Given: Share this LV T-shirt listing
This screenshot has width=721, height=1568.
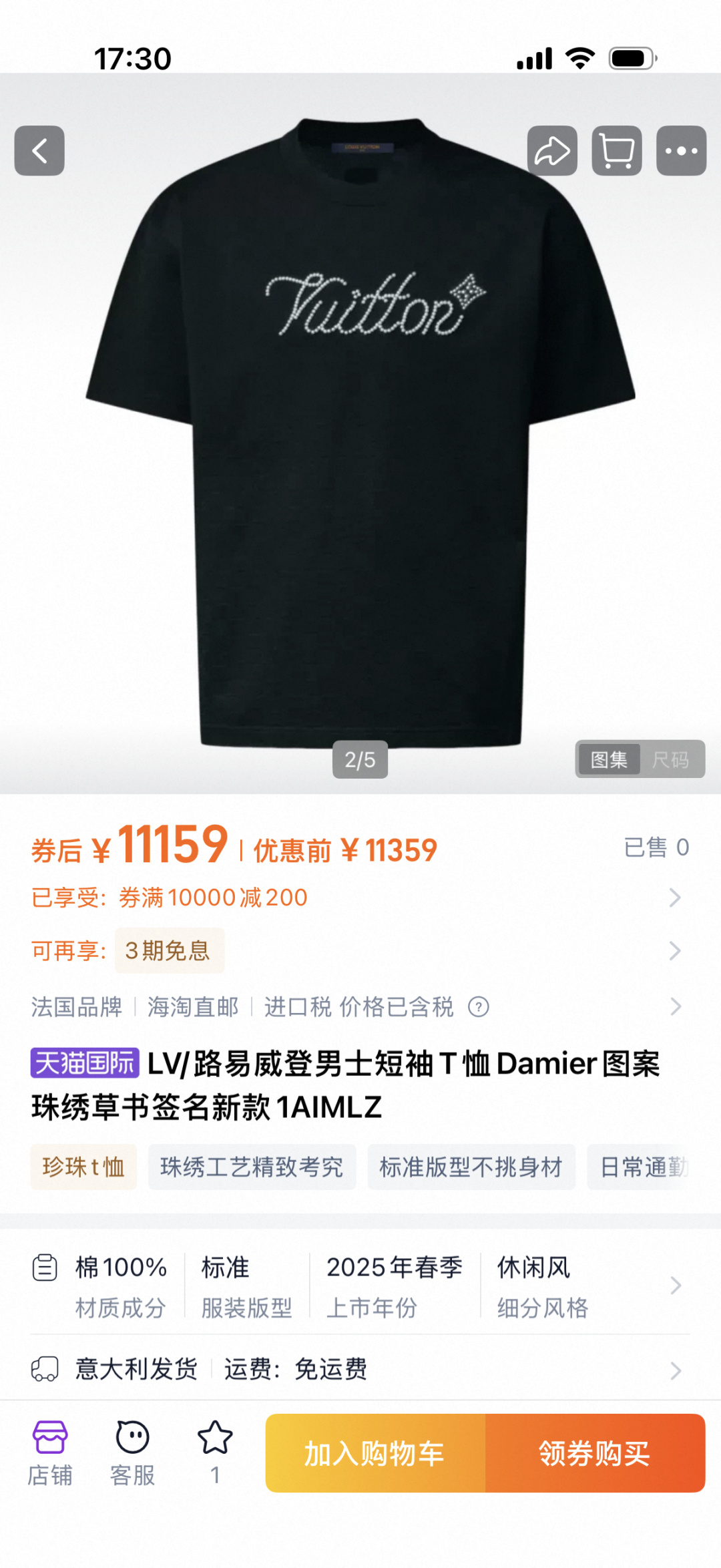Looking at the screenshot, I should (x=552, y=151).
